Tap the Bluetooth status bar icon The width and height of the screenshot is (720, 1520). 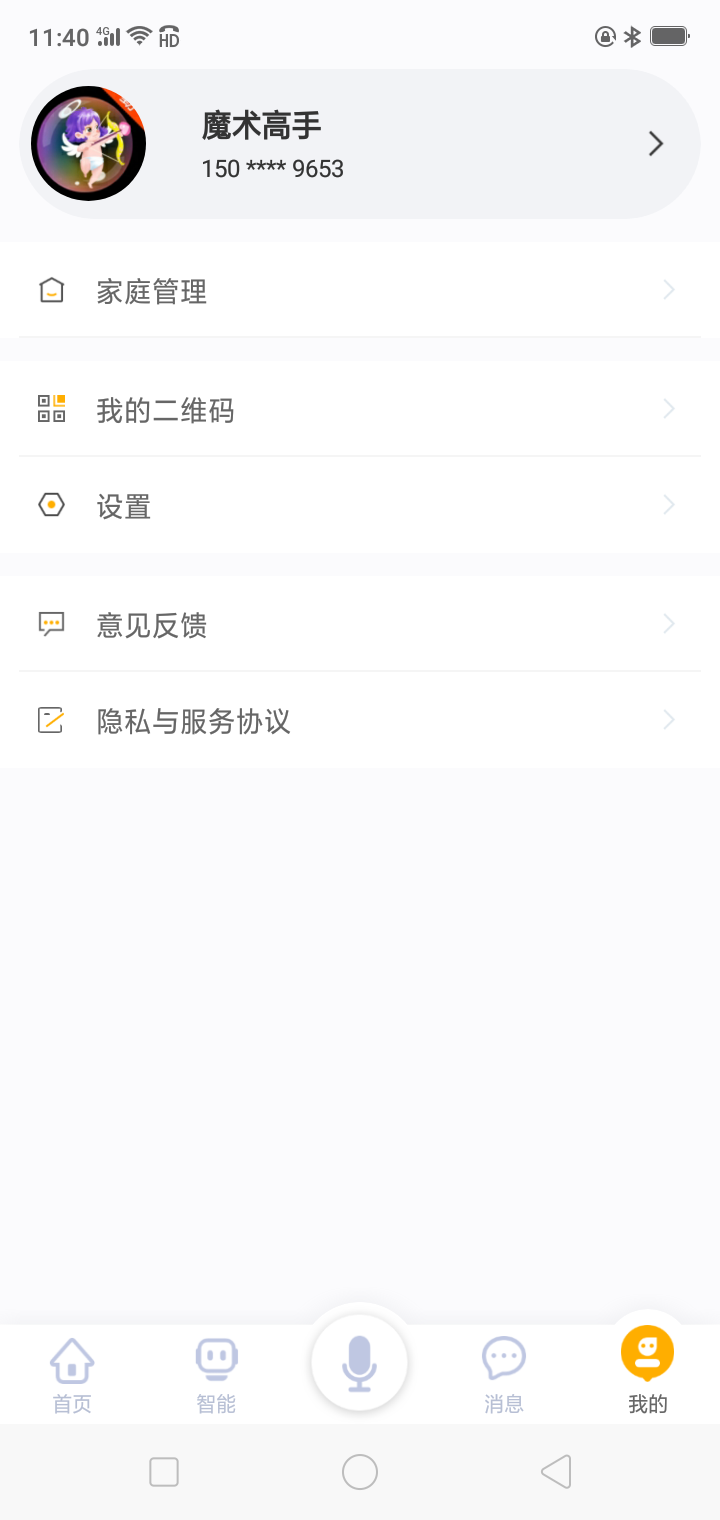pos(631,35)
